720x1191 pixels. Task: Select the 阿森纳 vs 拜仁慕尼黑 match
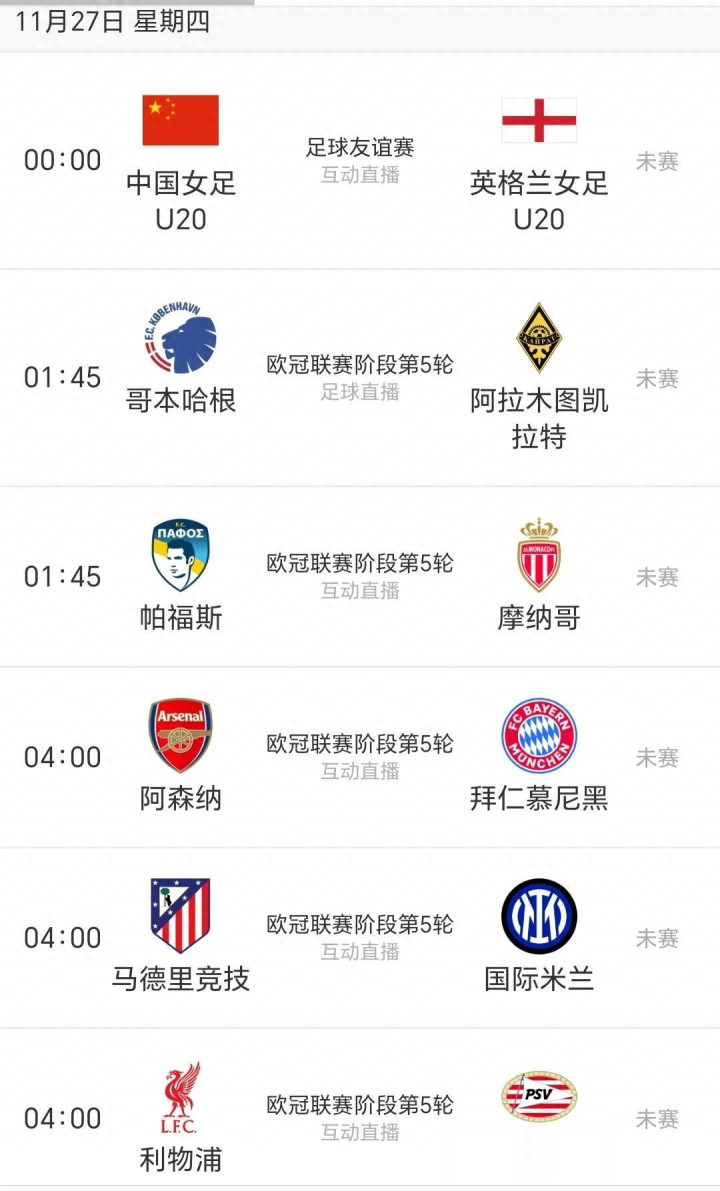tap(360, 757)
